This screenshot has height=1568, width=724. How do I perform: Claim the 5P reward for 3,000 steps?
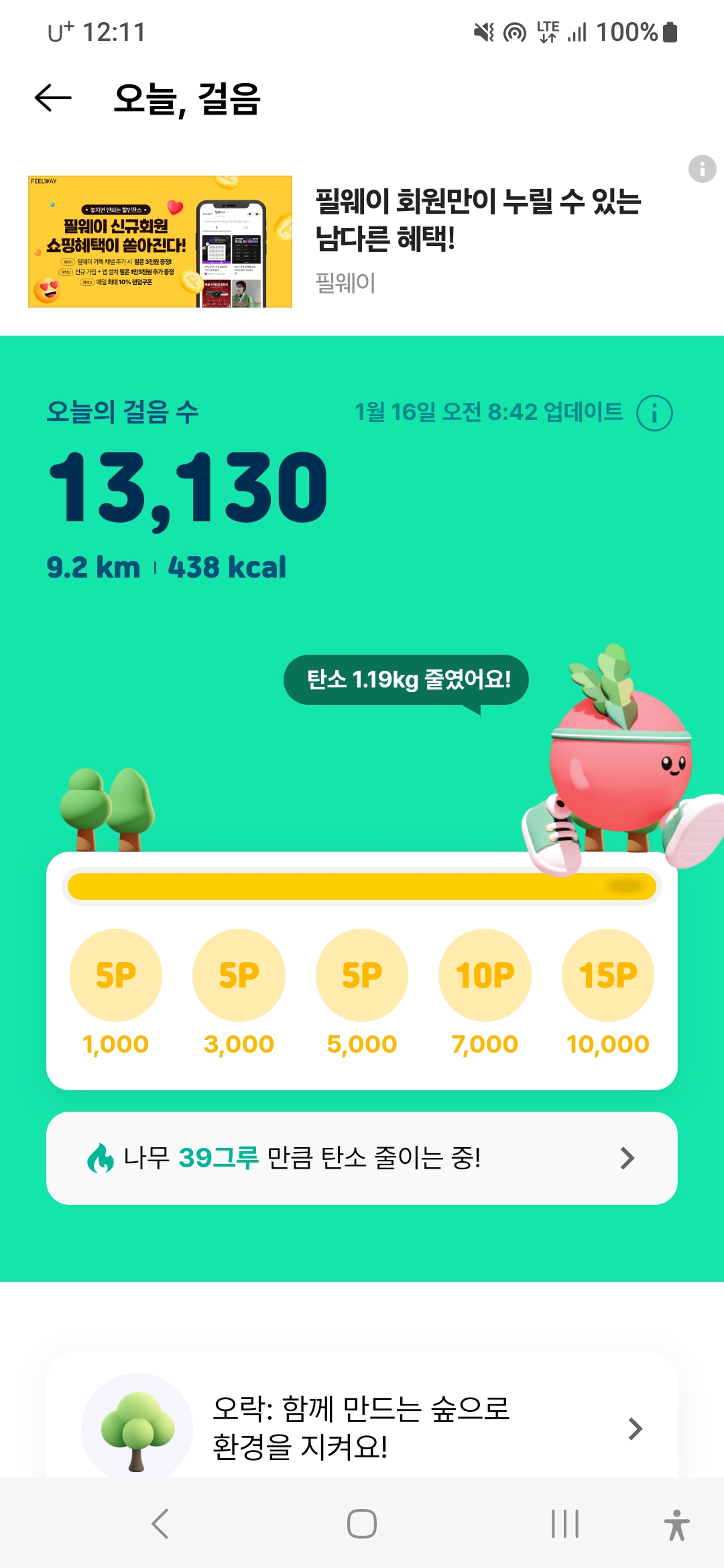(x=239, y=975)
